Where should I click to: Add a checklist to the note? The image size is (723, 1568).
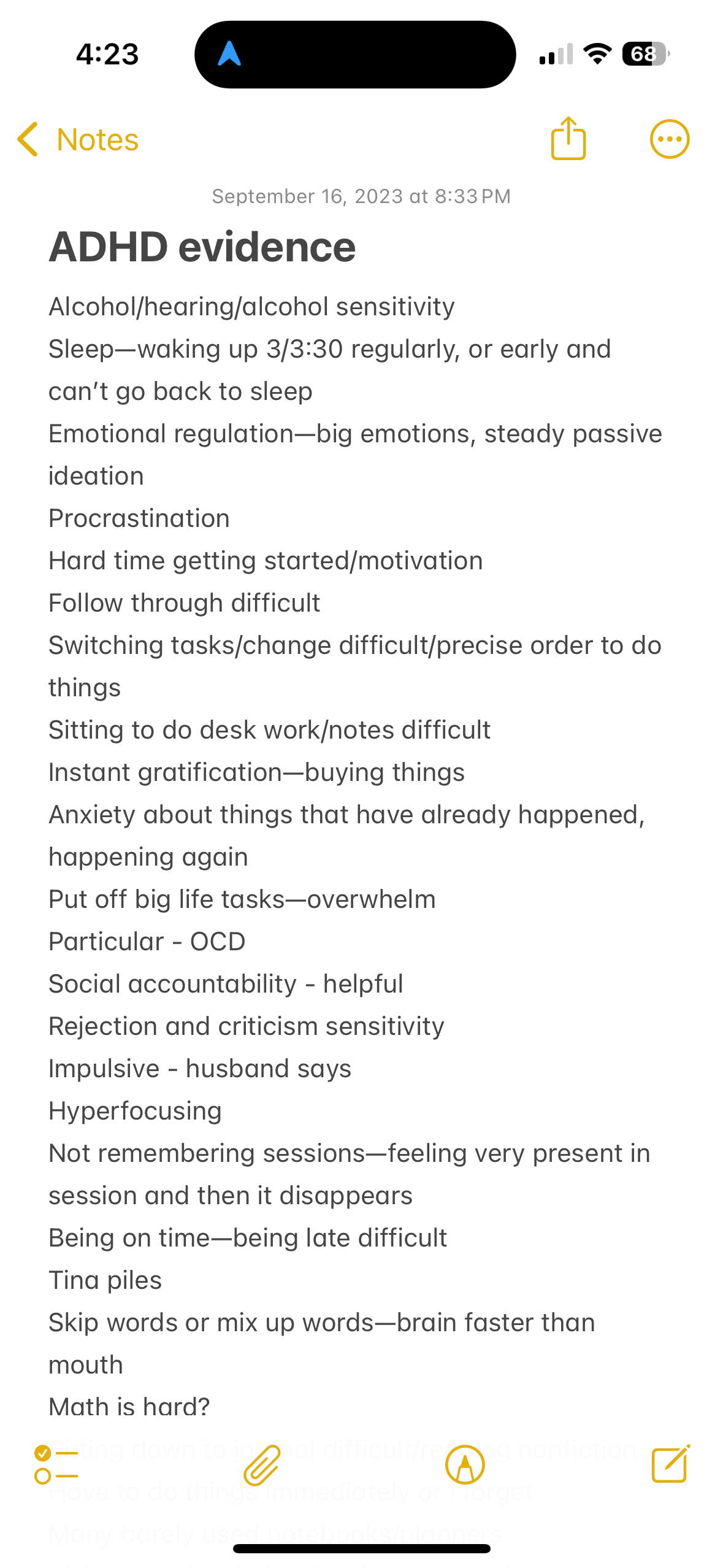(56, 1464)
